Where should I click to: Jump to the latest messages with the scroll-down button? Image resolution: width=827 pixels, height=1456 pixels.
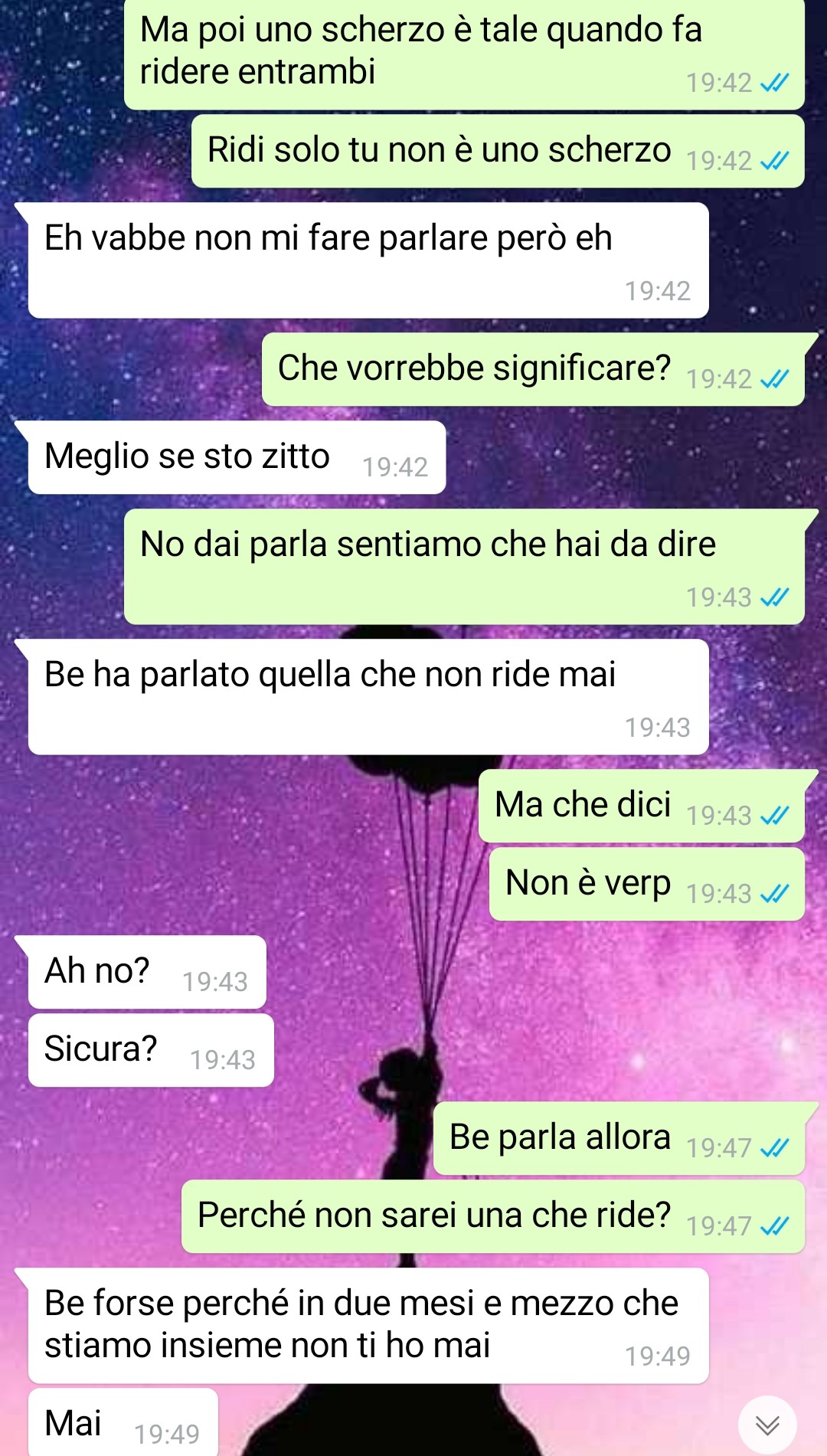[x=767, y=1424]
